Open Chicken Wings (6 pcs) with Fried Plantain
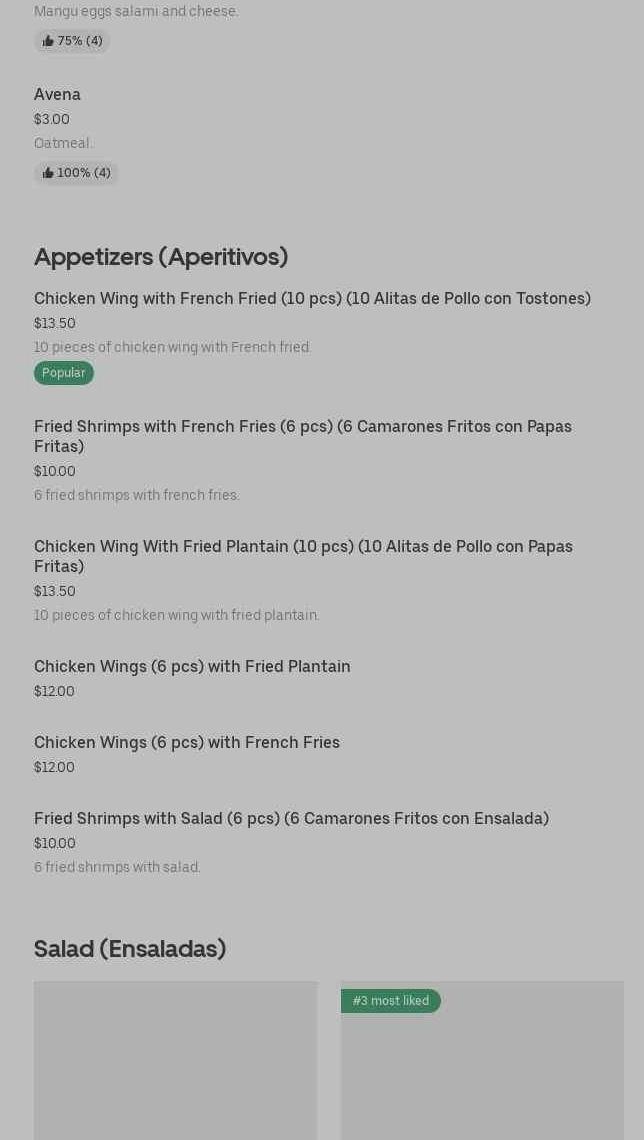644x1140 pixels. (192, 667)
